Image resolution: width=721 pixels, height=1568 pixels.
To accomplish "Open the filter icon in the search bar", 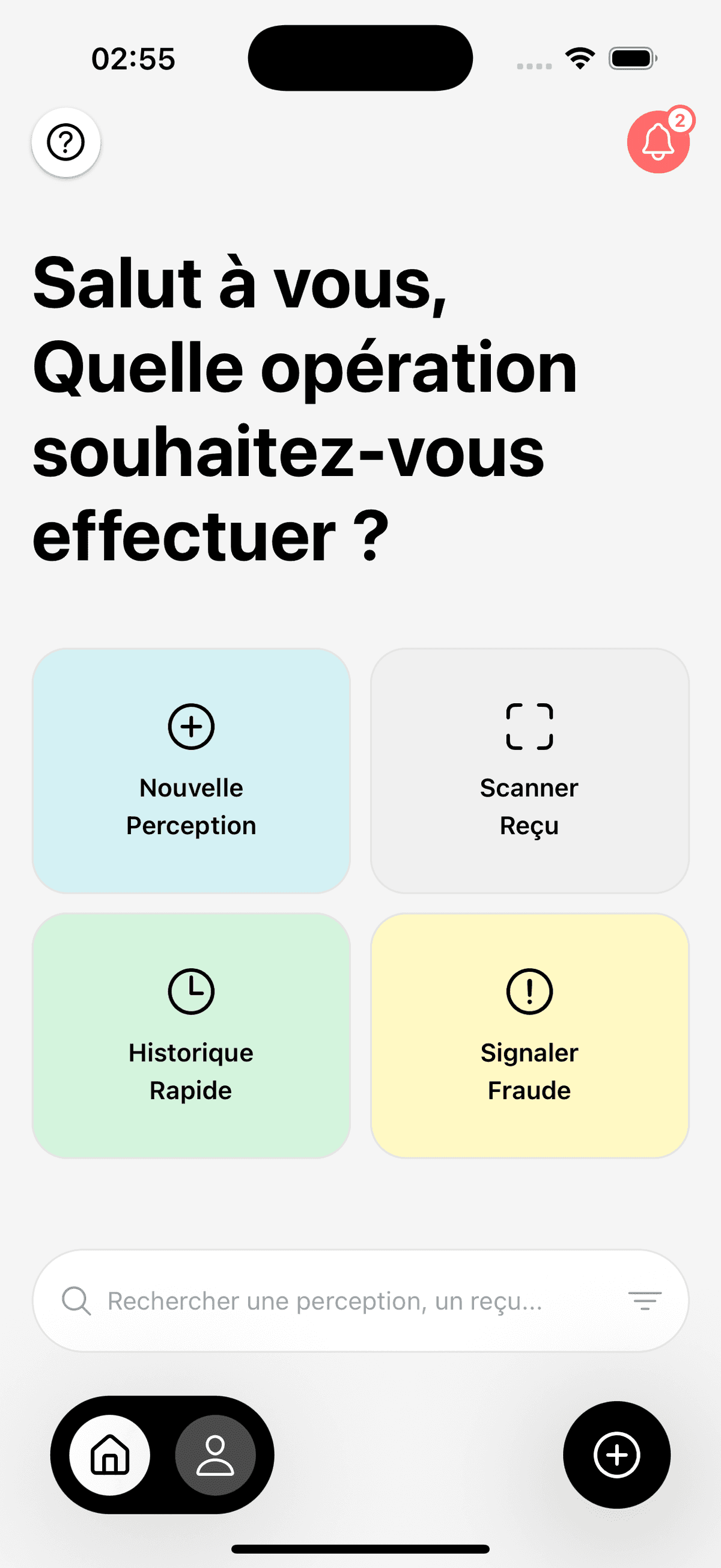I will pos(644,1301).
